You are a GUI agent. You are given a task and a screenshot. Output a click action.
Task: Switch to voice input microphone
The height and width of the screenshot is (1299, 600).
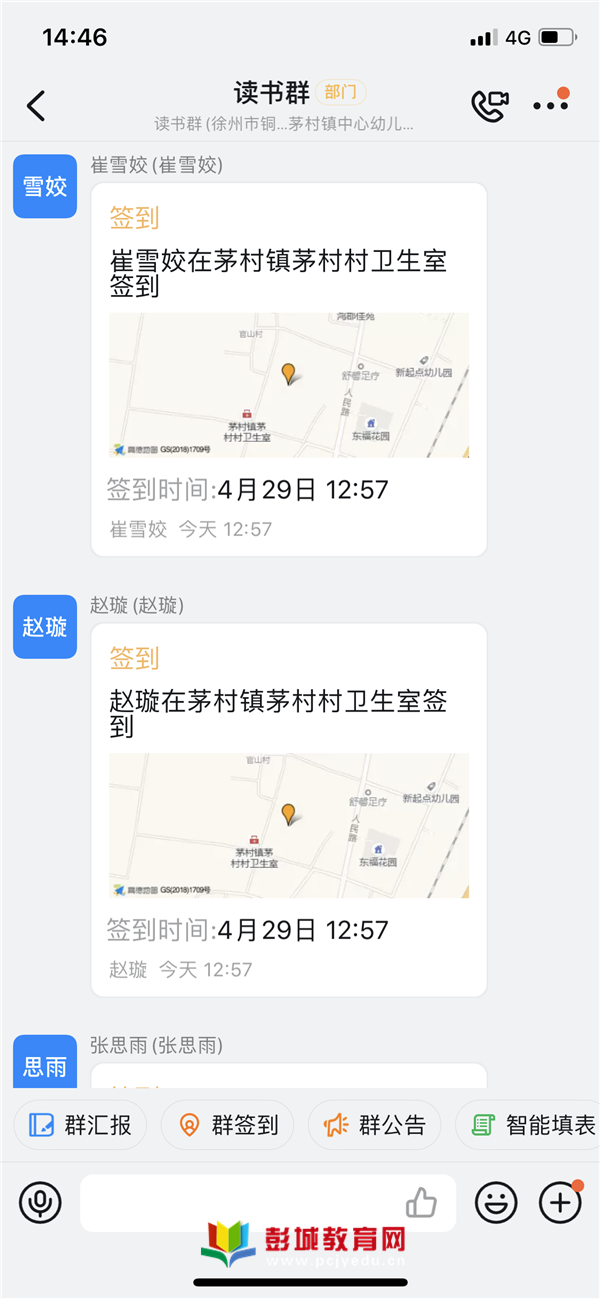point(40,1202)
